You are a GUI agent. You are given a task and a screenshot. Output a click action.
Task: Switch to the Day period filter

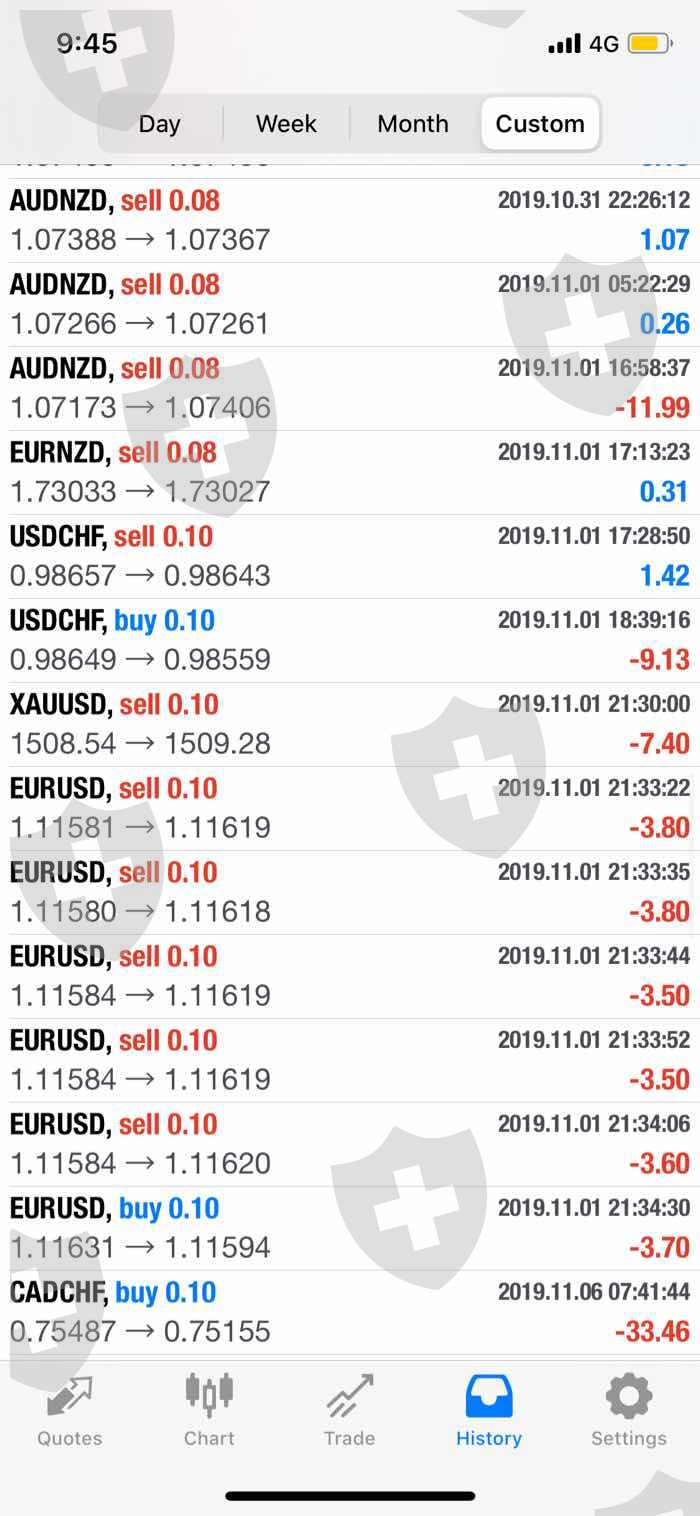tap(160, 124)
